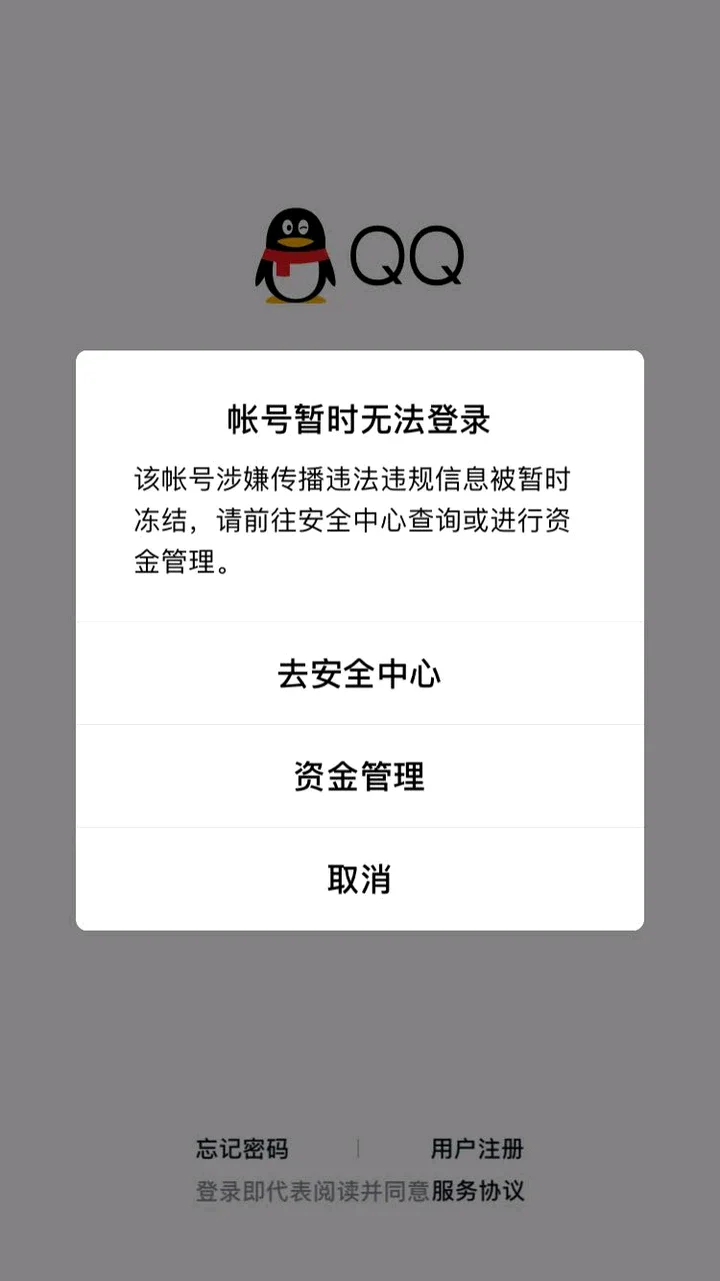Tap the separator line above 去安全中心
The width and height of the screenshot is (720, 1281).
coord(360,622)
